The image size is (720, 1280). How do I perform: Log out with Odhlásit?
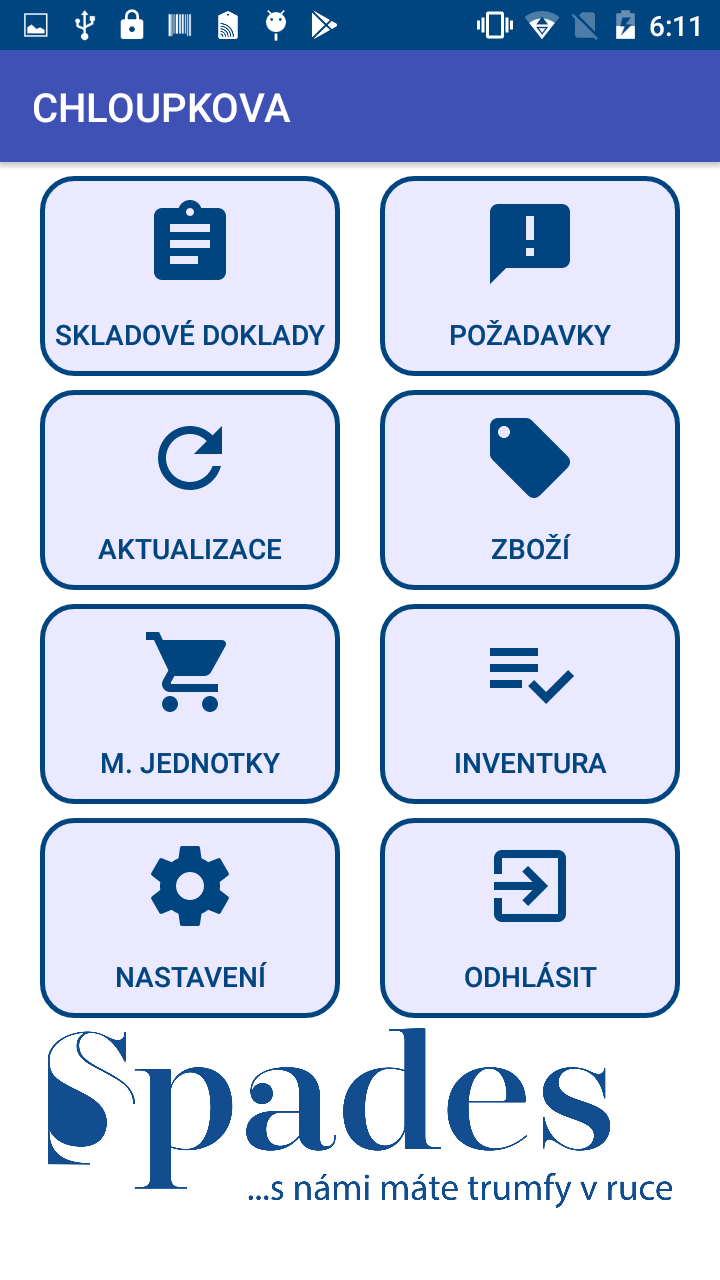click(530, 918)
